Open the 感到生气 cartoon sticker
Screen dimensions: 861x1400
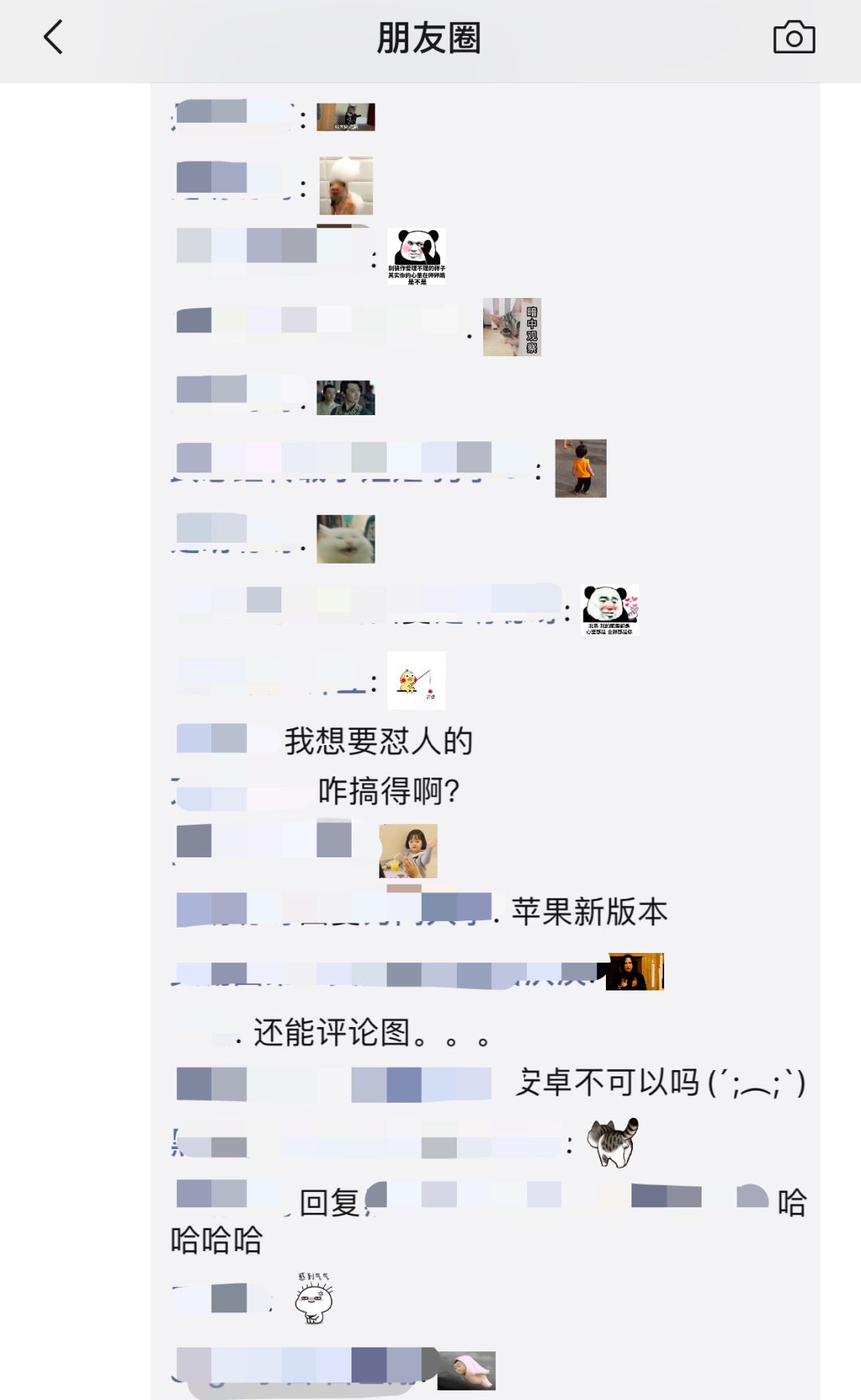coord(314,1298)
